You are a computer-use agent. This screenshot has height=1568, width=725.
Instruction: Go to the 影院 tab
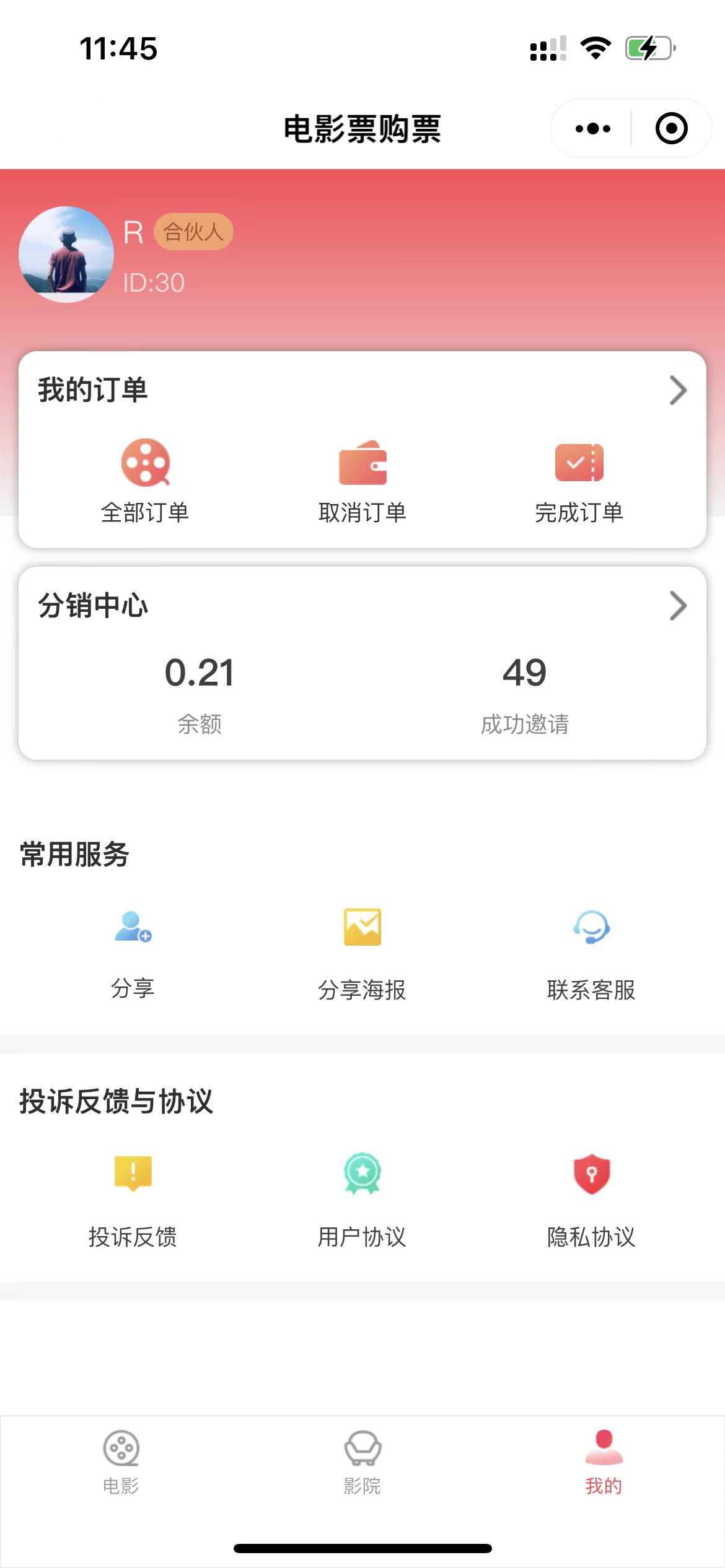point(362,1461)
